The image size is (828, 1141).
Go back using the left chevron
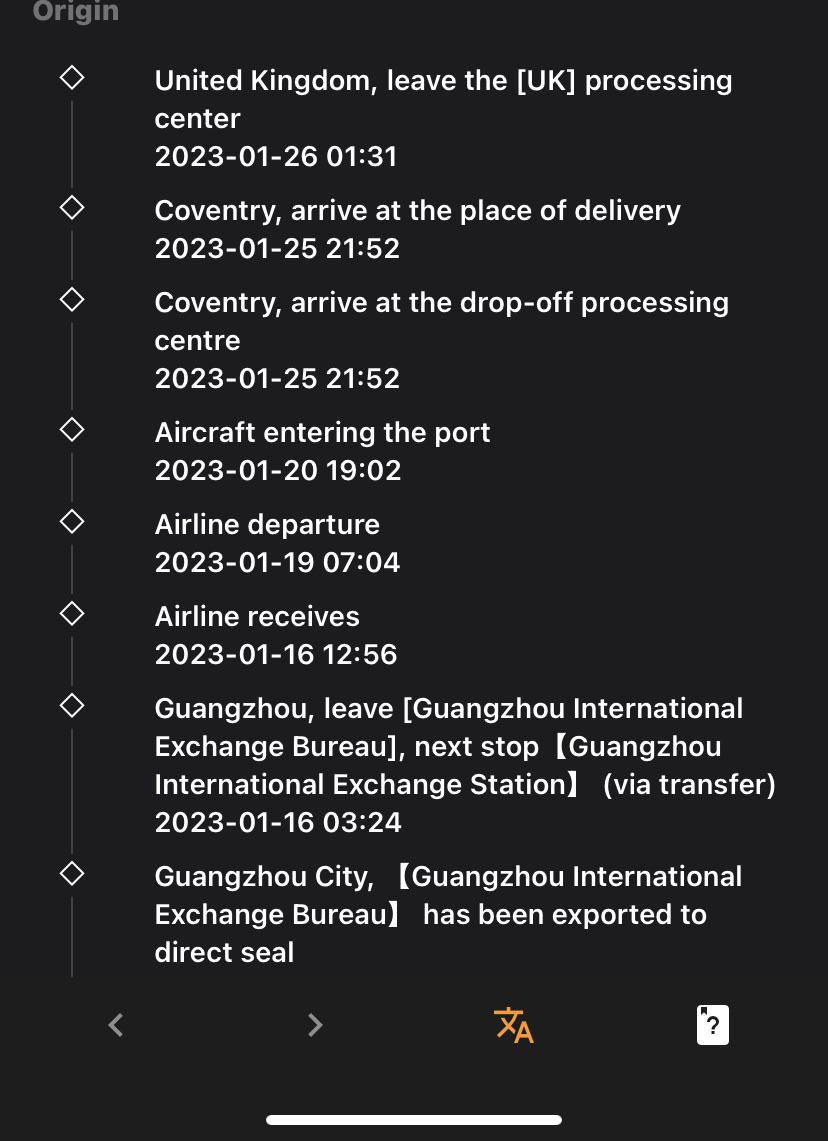(115, 1024)
